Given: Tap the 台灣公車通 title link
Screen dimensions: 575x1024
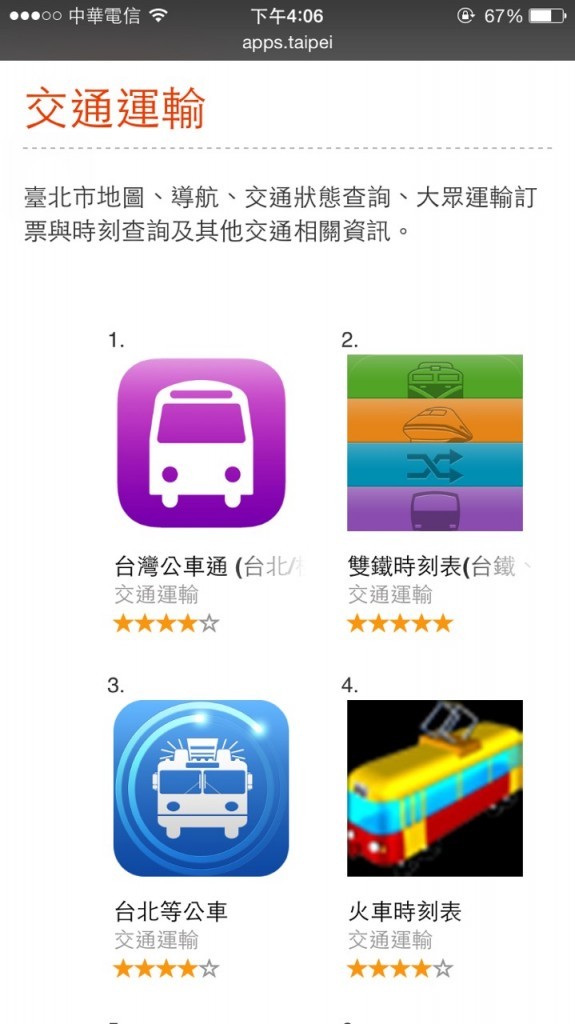Looking at the screenshot, I should click(209, 567).
